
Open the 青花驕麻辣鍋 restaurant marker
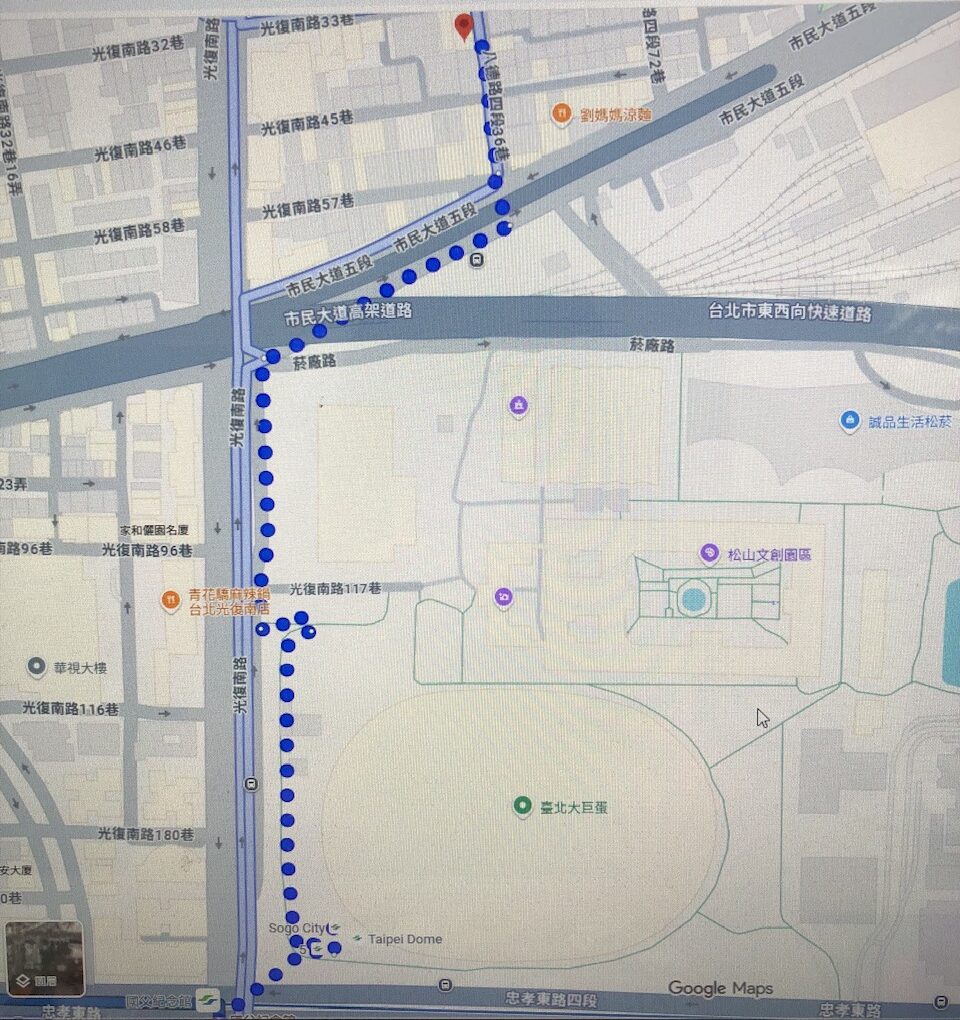coord(172,600)
